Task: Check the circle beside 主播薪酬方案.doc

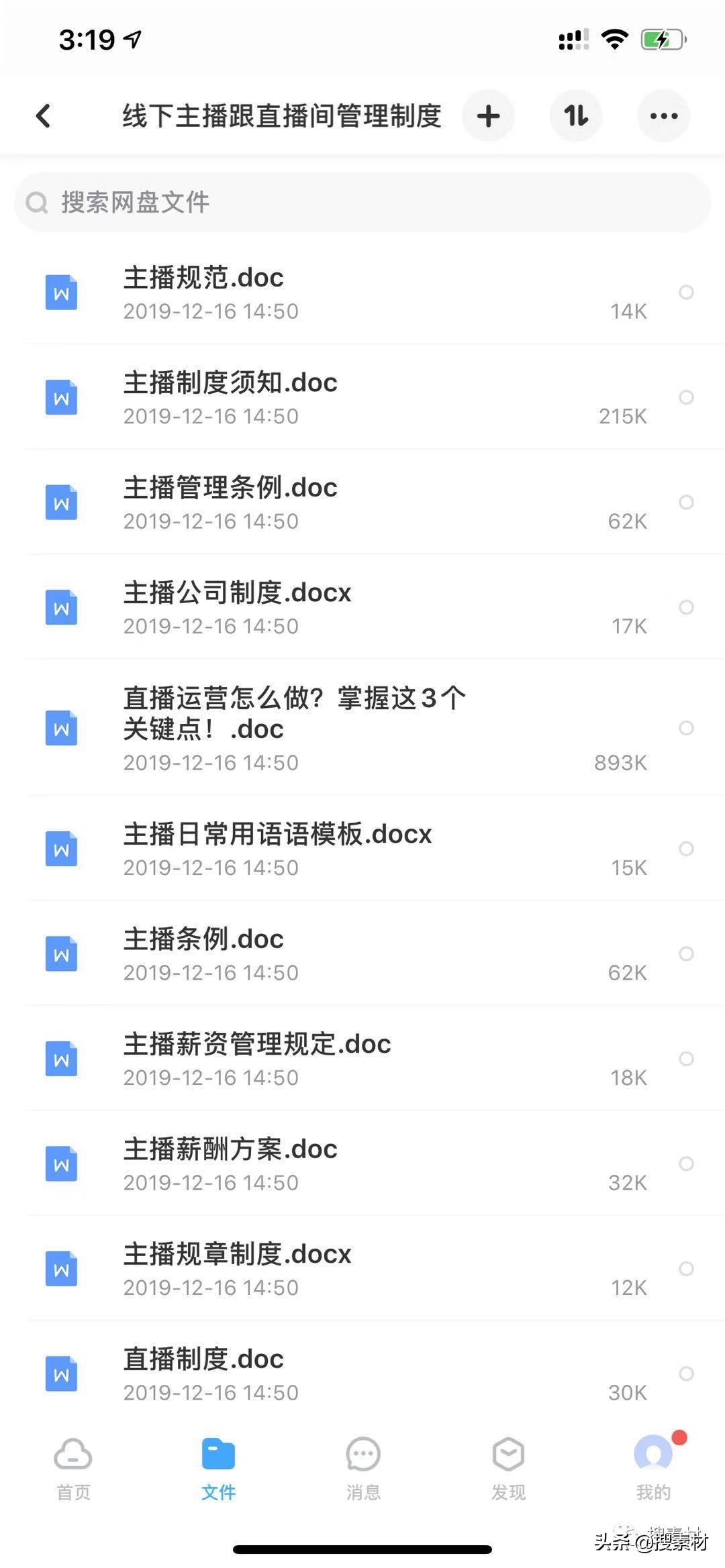Action: pos(686,1164)
